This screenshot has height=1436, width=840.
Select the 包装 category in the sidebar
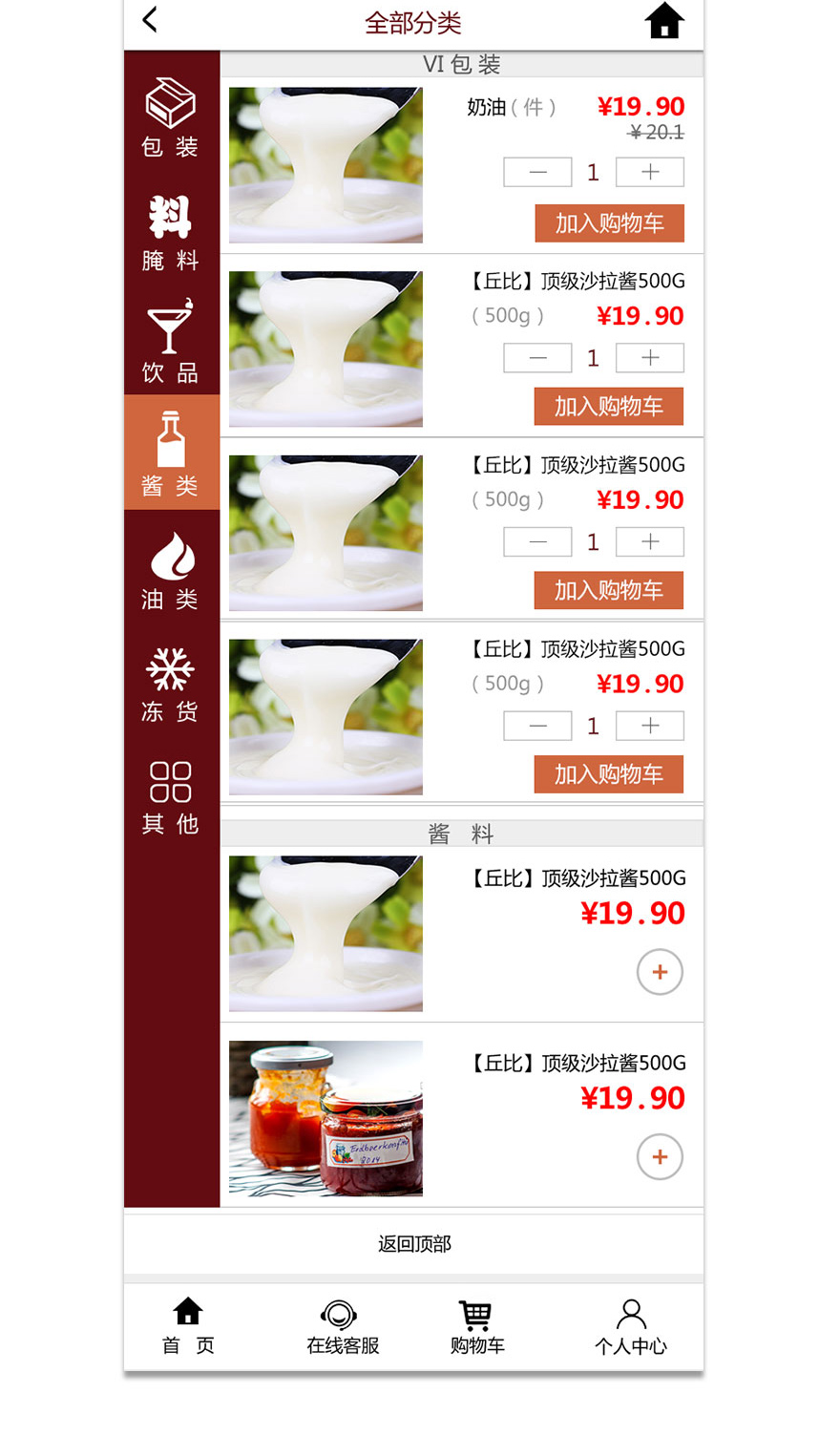click(x=171, y=117)
